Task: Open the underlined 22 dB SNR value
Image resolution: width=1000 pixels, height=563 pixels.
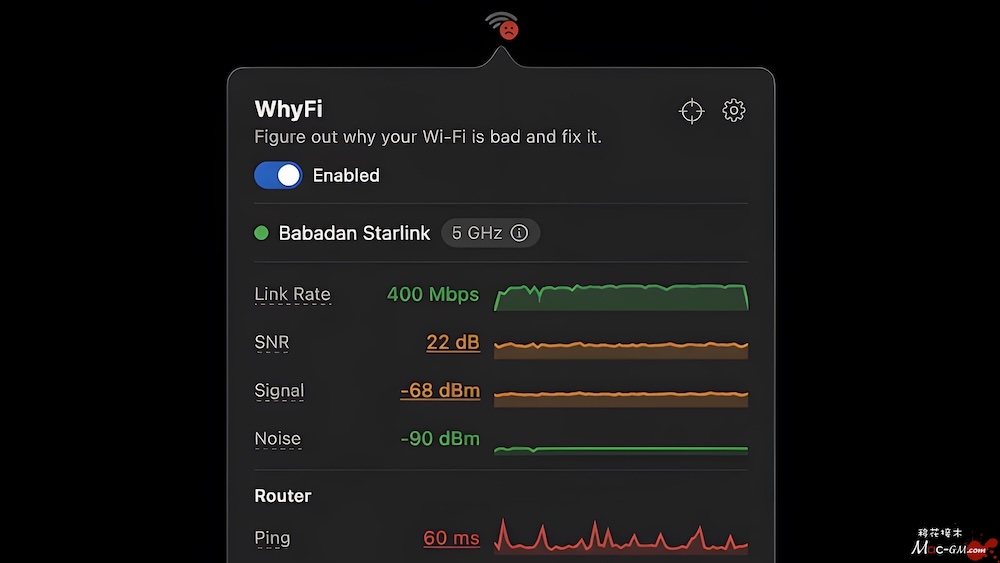Action: click(x=452, y=342)
